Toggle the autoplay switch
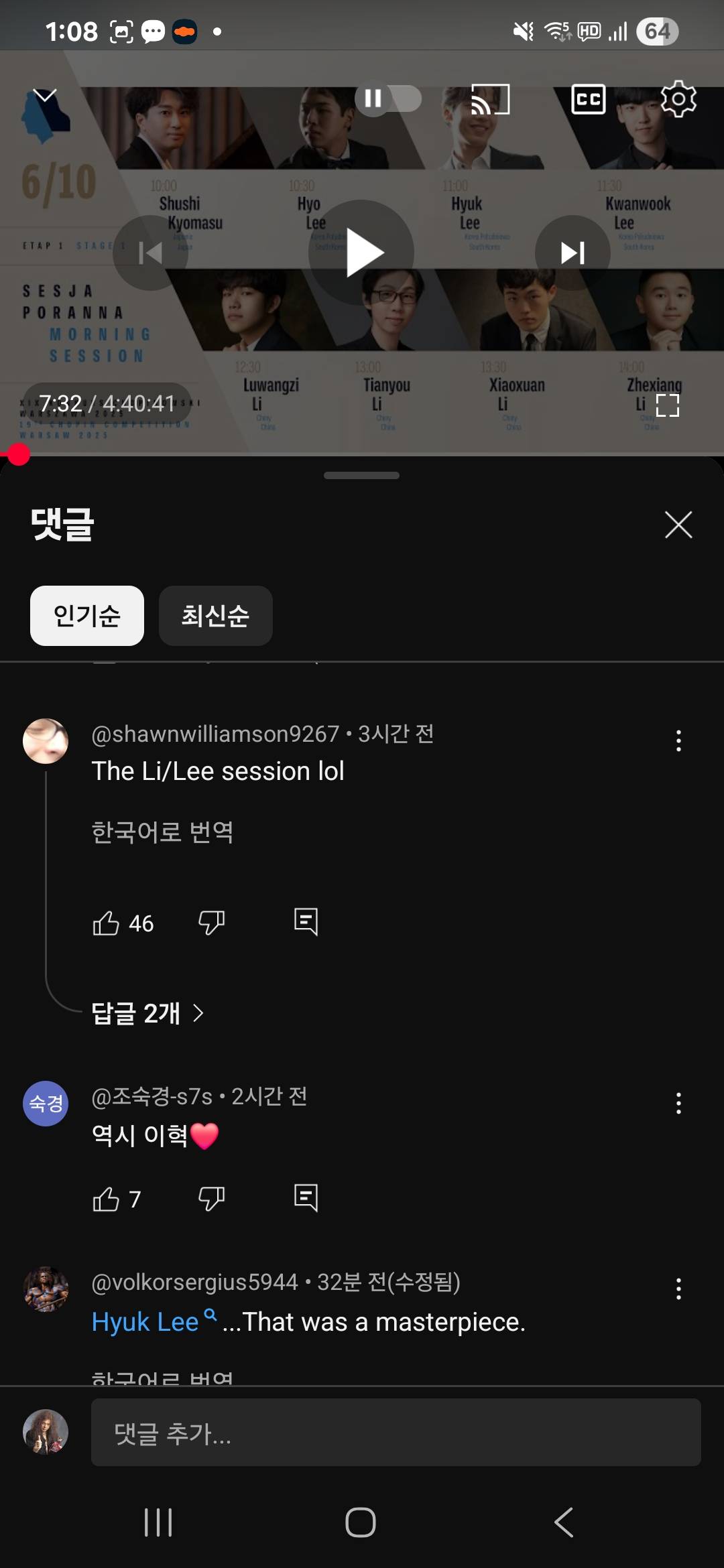Image resolution: width=724 pixels, height=1568 pixels. (x=387, y=99)
